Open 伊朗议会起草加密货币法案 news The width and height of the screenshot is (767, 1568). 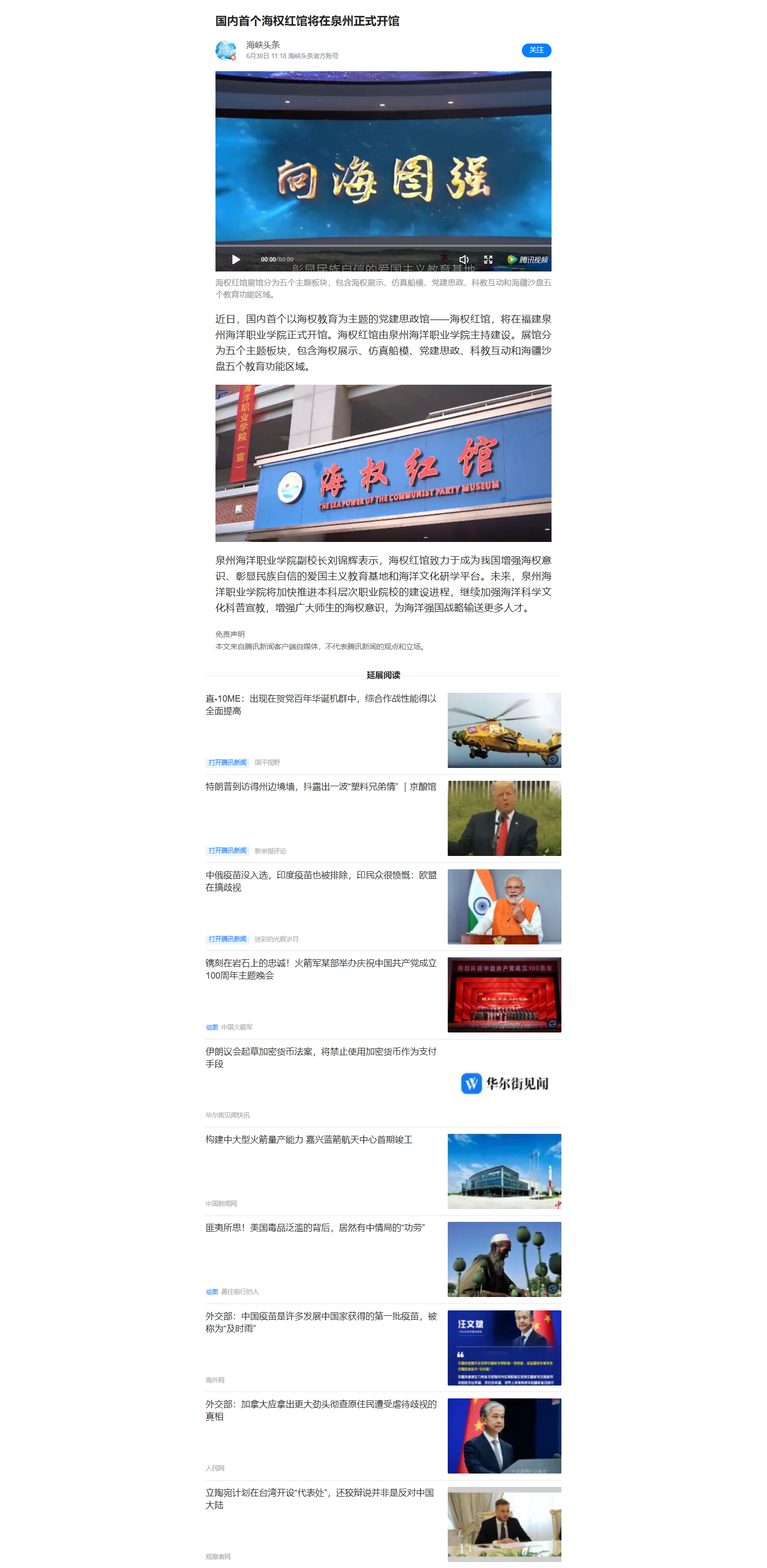click(x=321, y=1057)
